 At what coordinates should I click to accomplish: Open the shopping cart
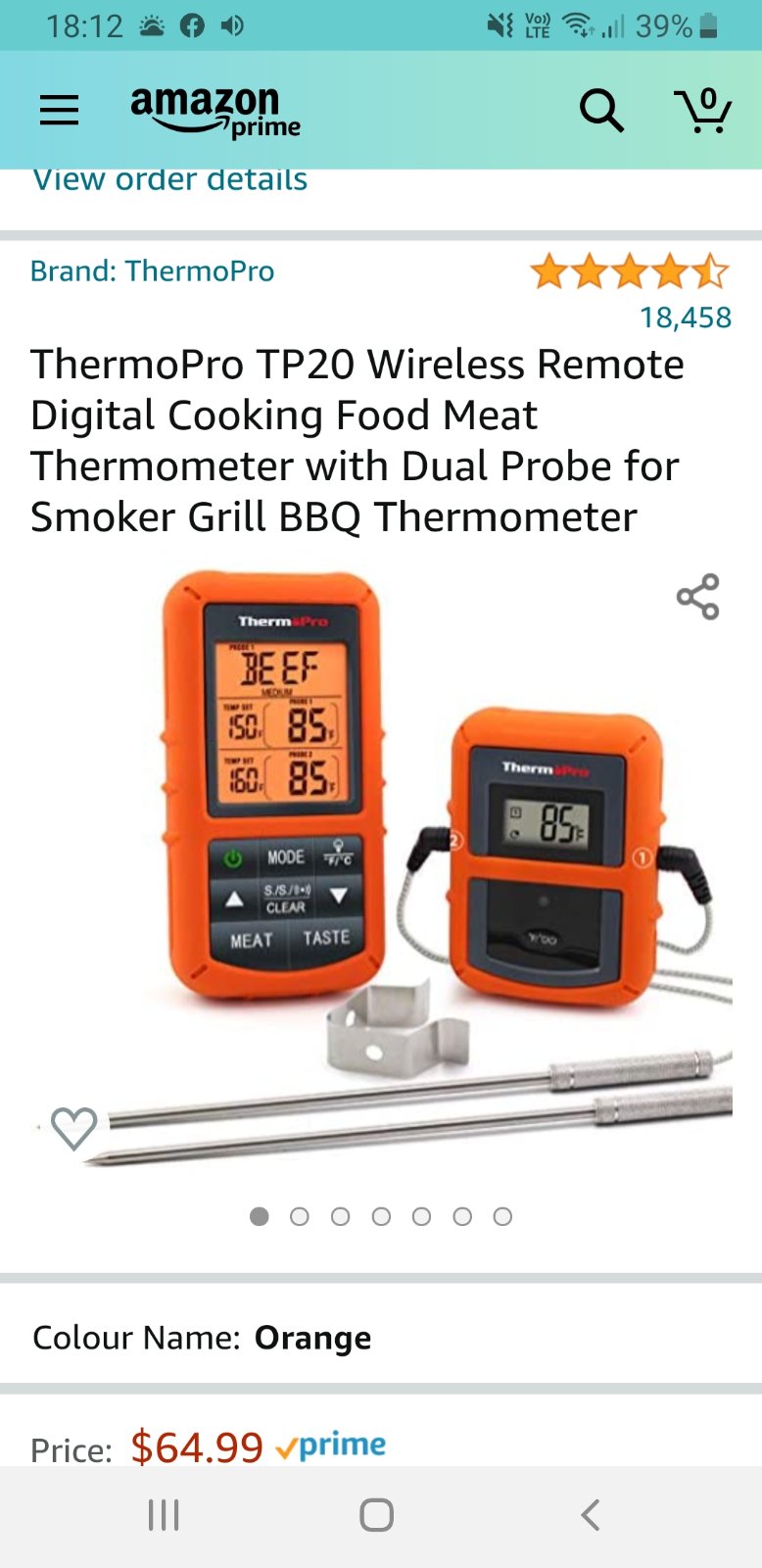pyautogui.click(x=702, y=111)
